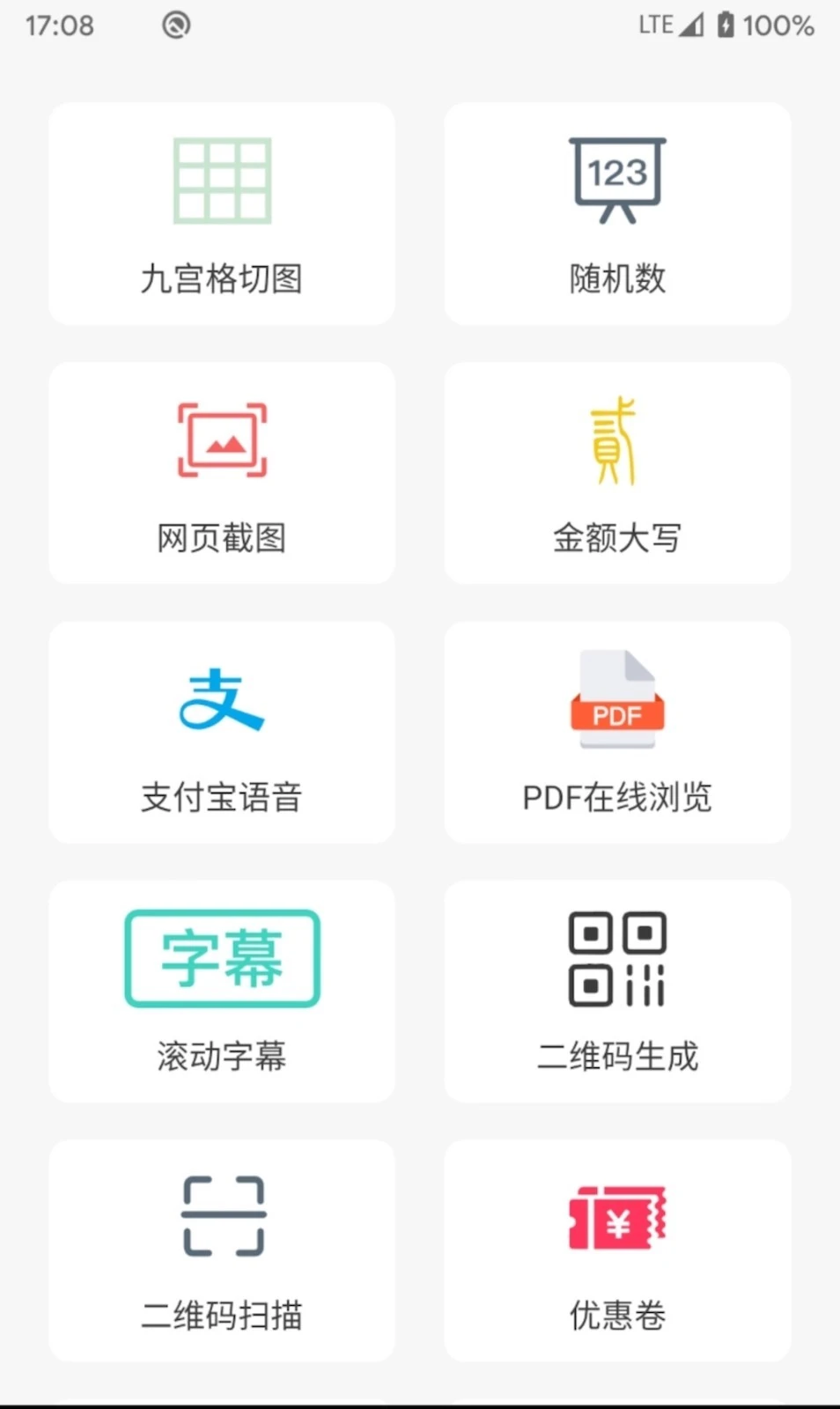Start the 滚动字幕 tool
This screenshot has width=840, height=1409.
(x=221, y=992)
